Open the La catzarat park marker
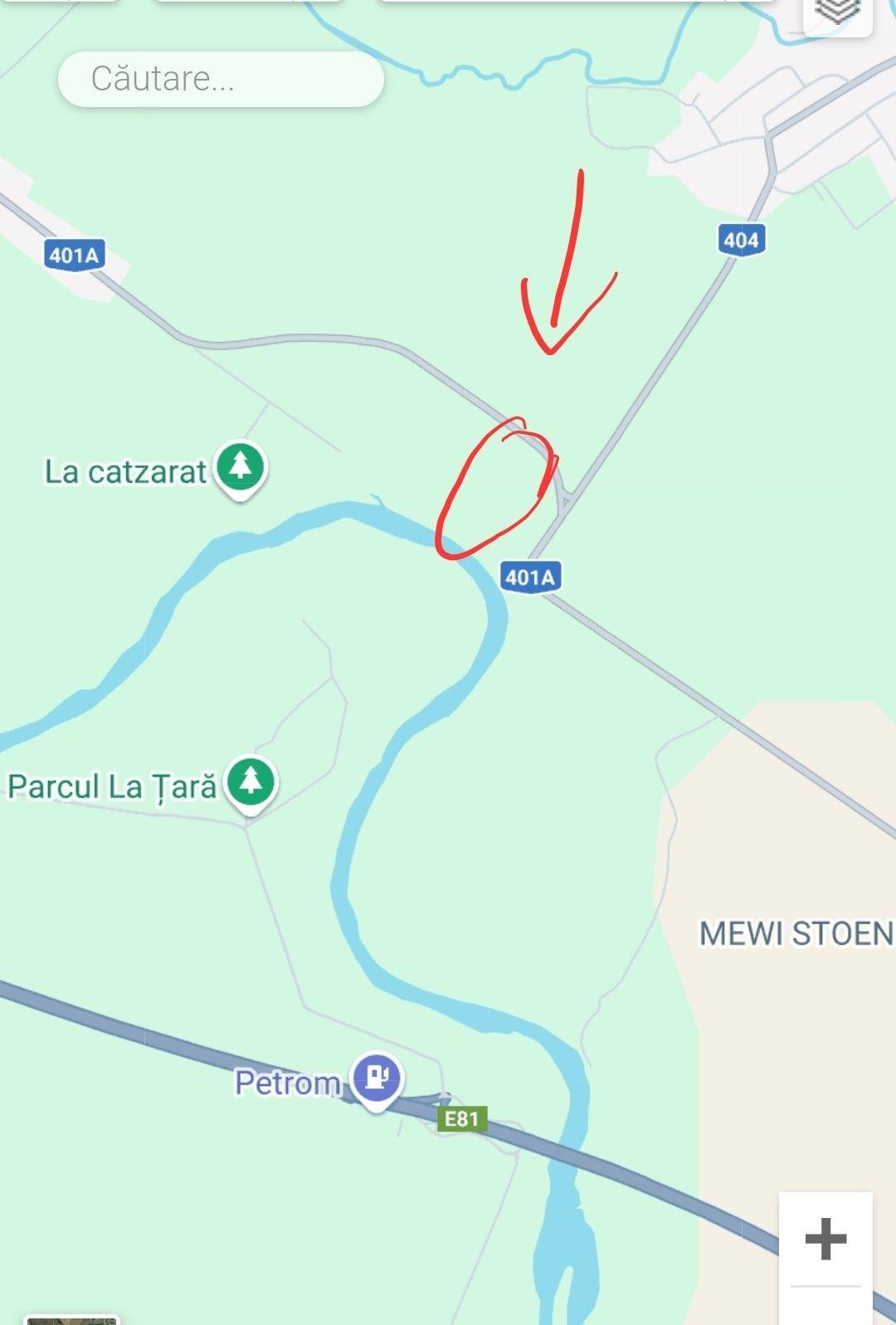 (x=241, y=467)
